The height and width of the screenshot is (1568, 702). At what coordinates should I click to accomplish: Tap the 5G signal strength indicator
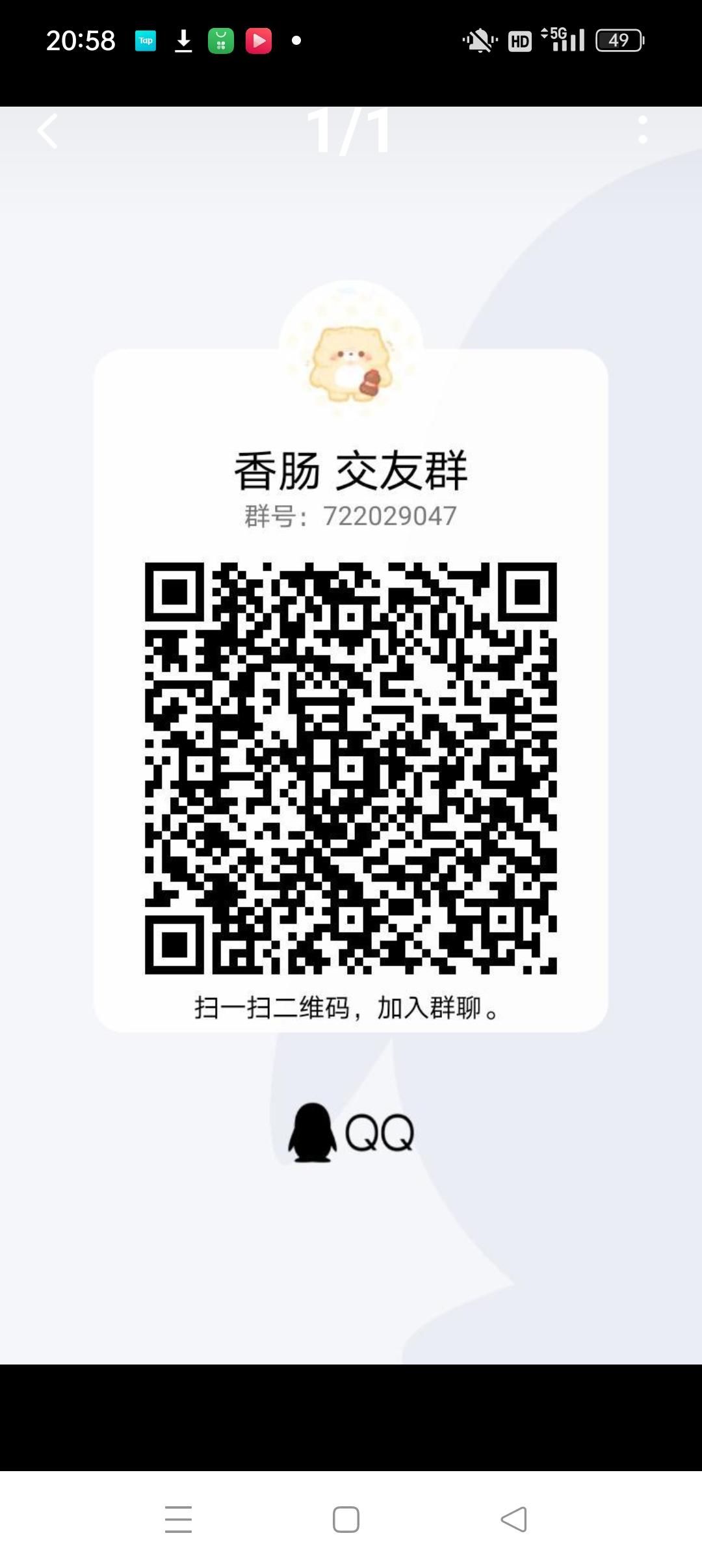point(563,40)
